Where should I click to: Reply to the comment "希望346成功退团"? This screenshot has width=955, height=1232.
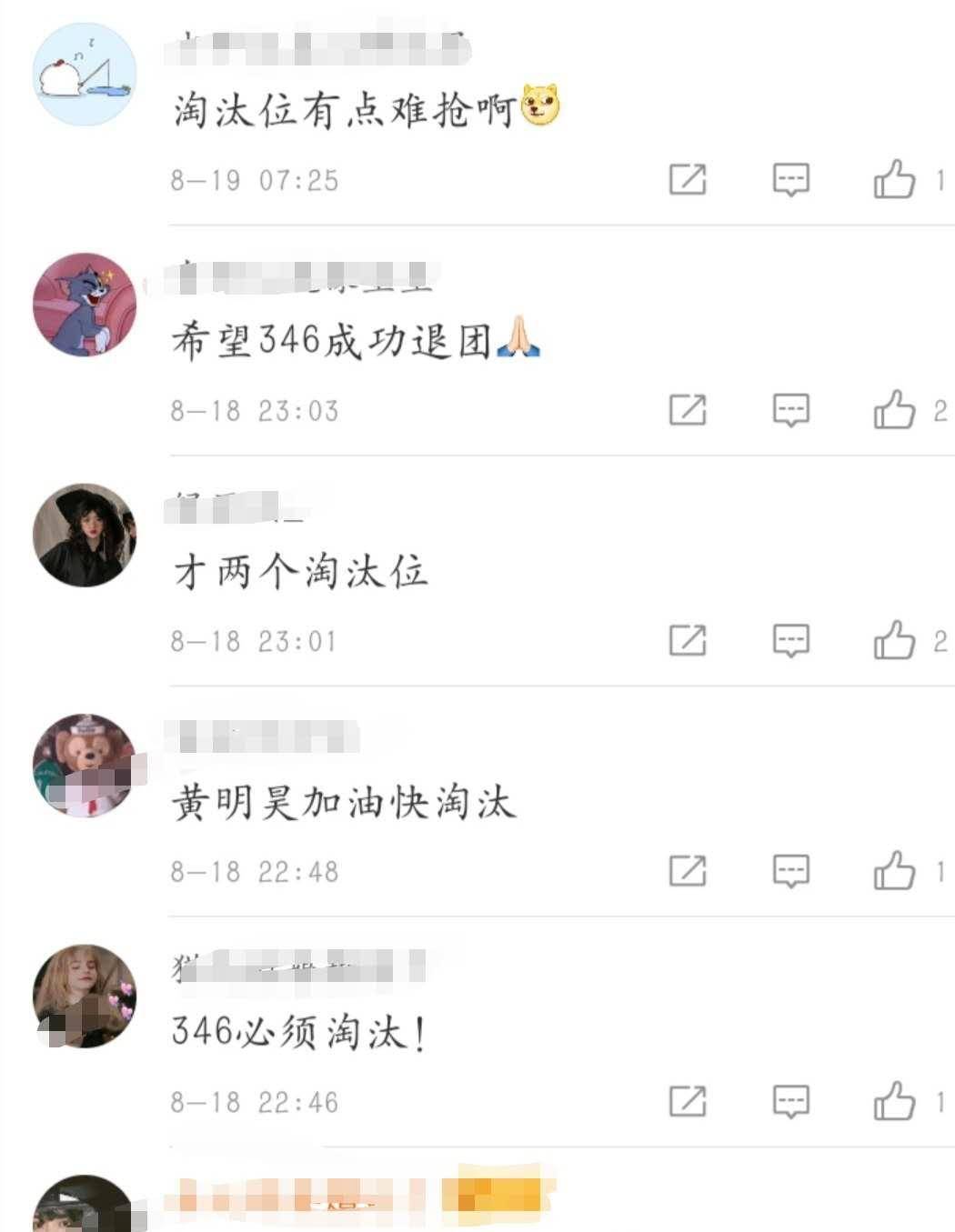point(790,410)
